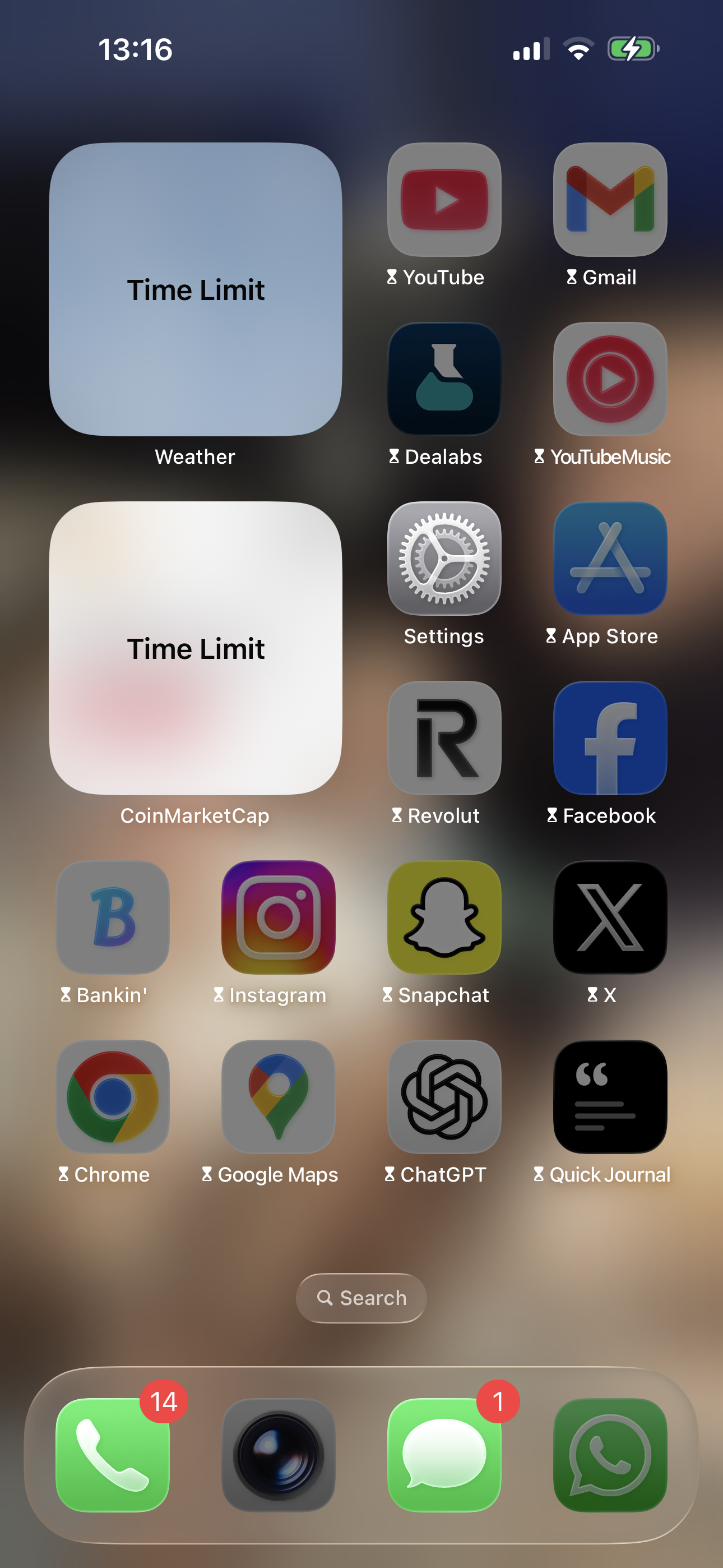This screenshot has height=1568, width=723.
Task: Open the YouTube app
Action: click(x=444, y=200)
